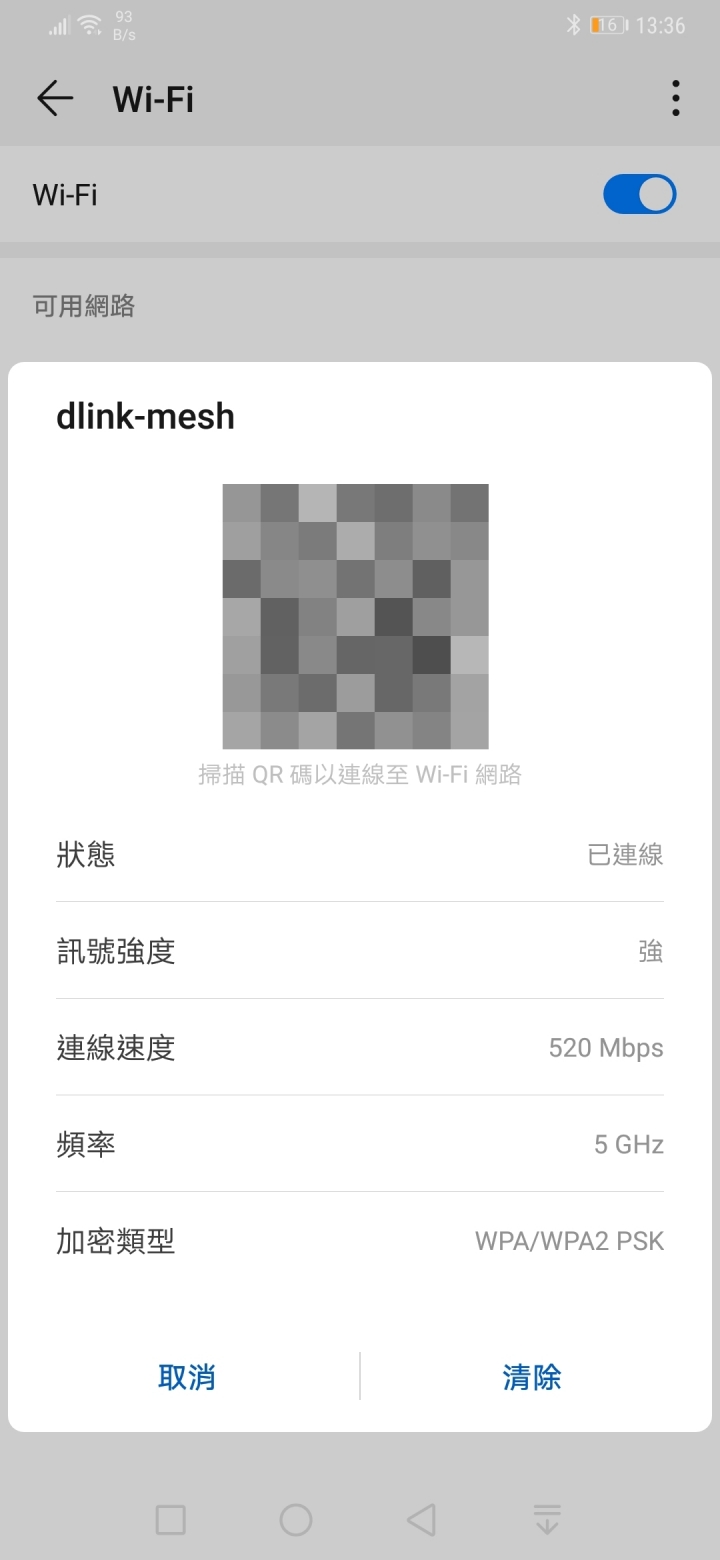Viewport: 720px width, 1560px height.
Task: Open the three-dot overflow menu
Action: (x=676, y=98)
